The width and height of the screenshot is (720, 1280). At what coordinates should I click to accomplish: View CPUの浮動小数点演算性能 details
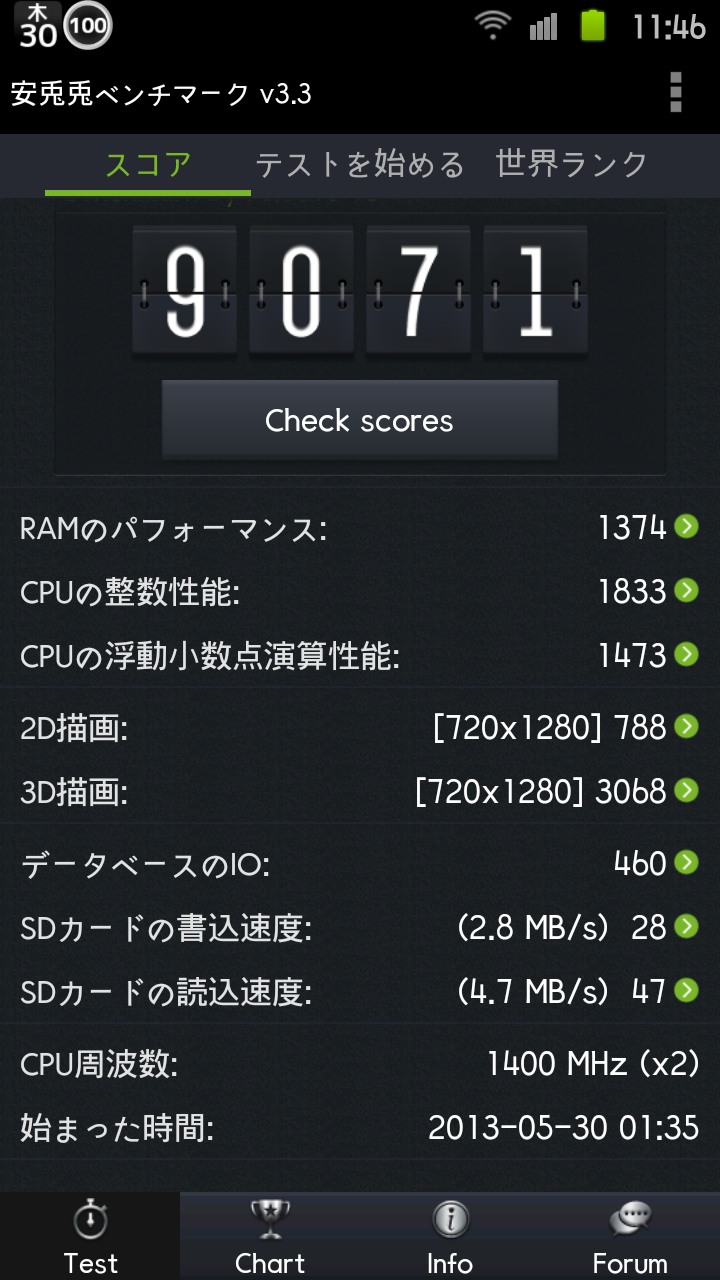(x=686, y=655)
